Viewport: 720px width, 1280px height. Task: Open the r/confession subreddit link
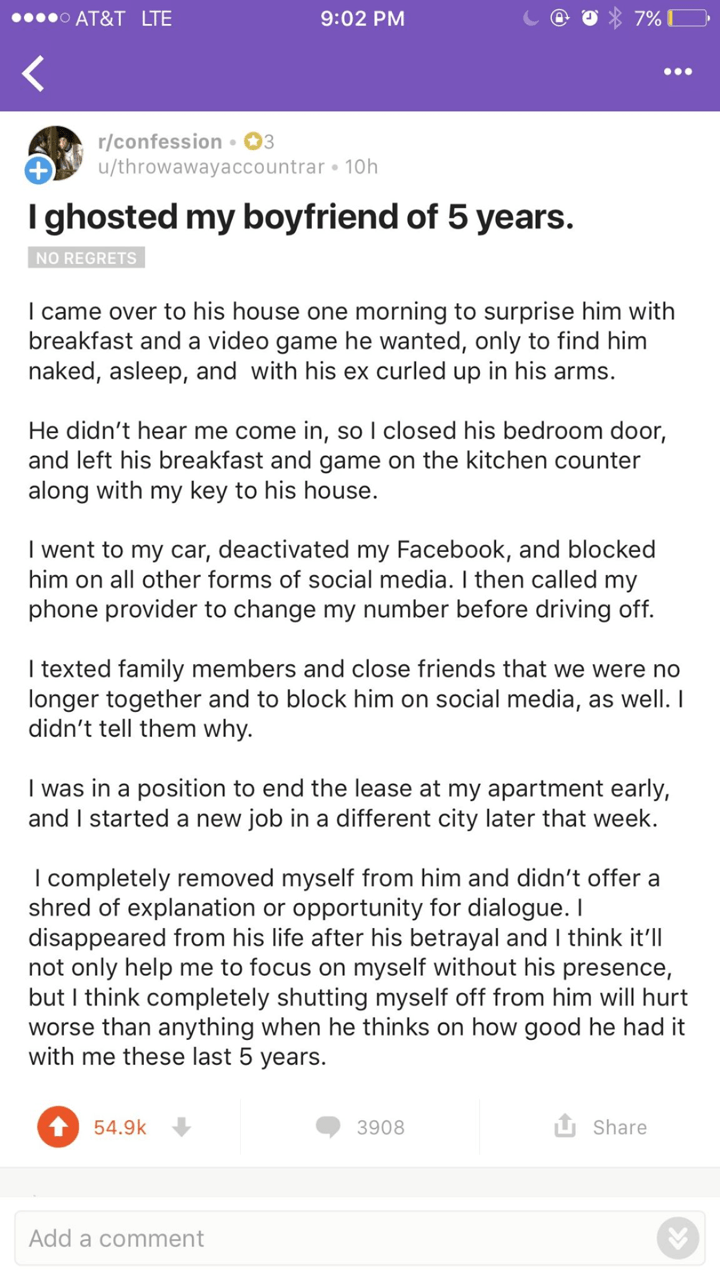coord(160,141)
